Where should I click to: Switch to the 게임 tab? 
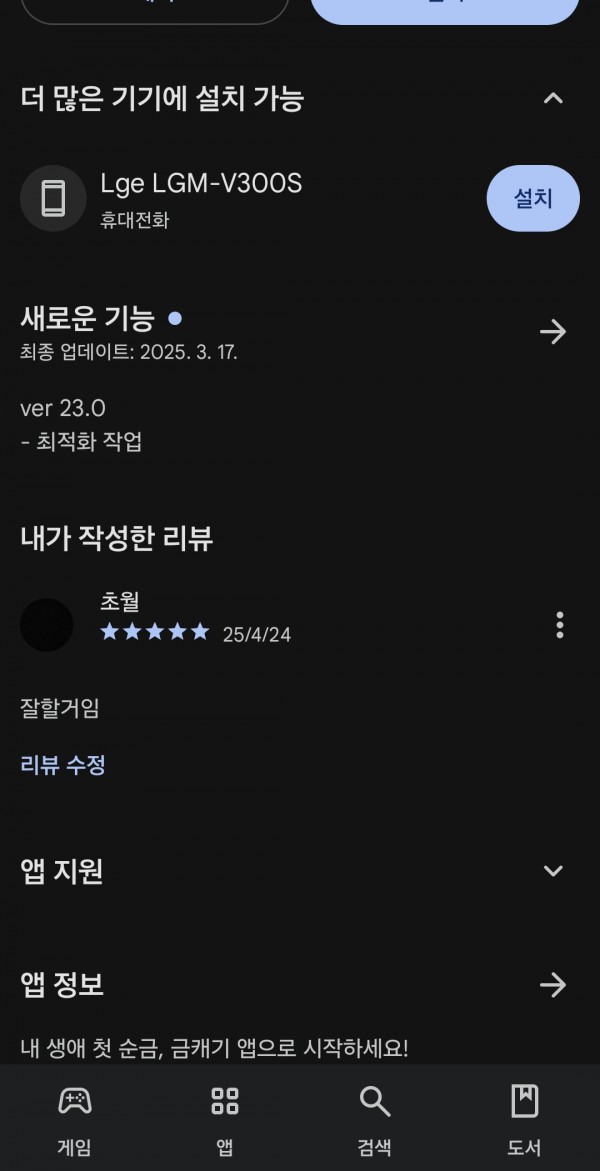click(x=75, y=1119)
